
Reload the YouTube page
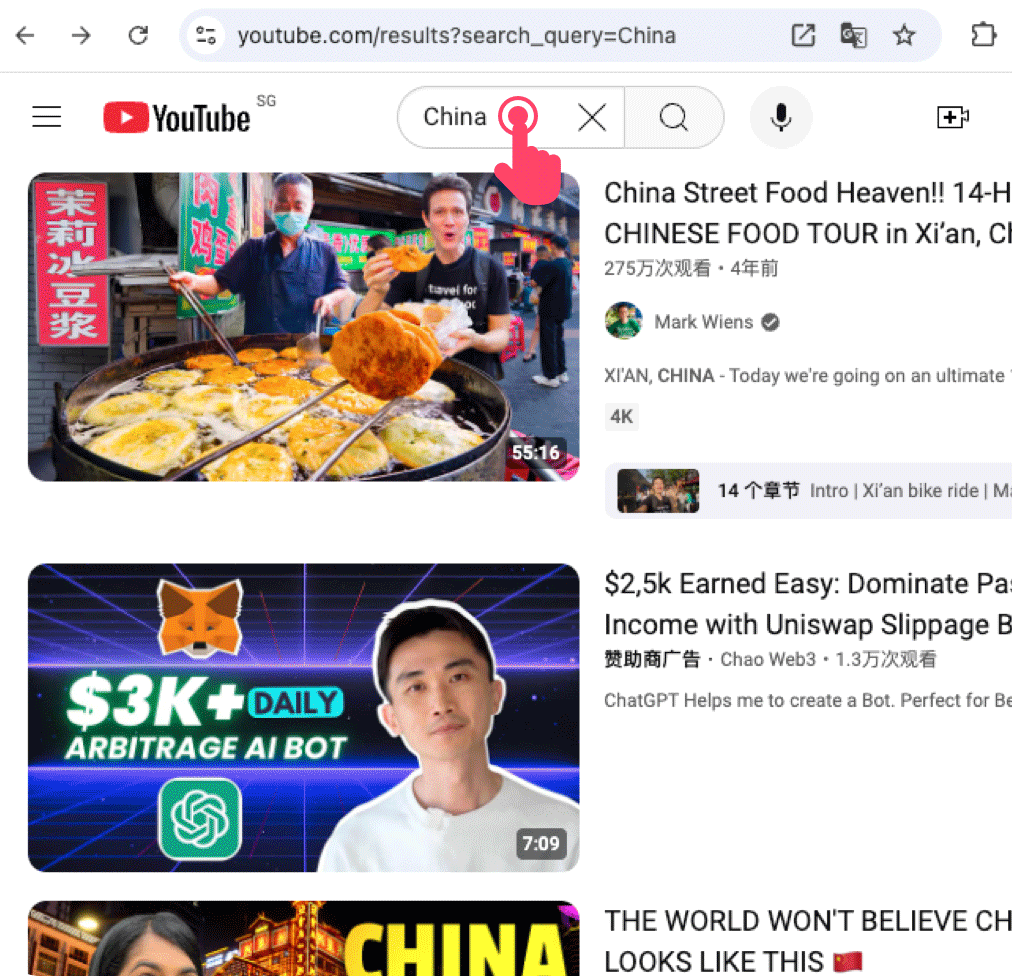[x=138, y=36]
